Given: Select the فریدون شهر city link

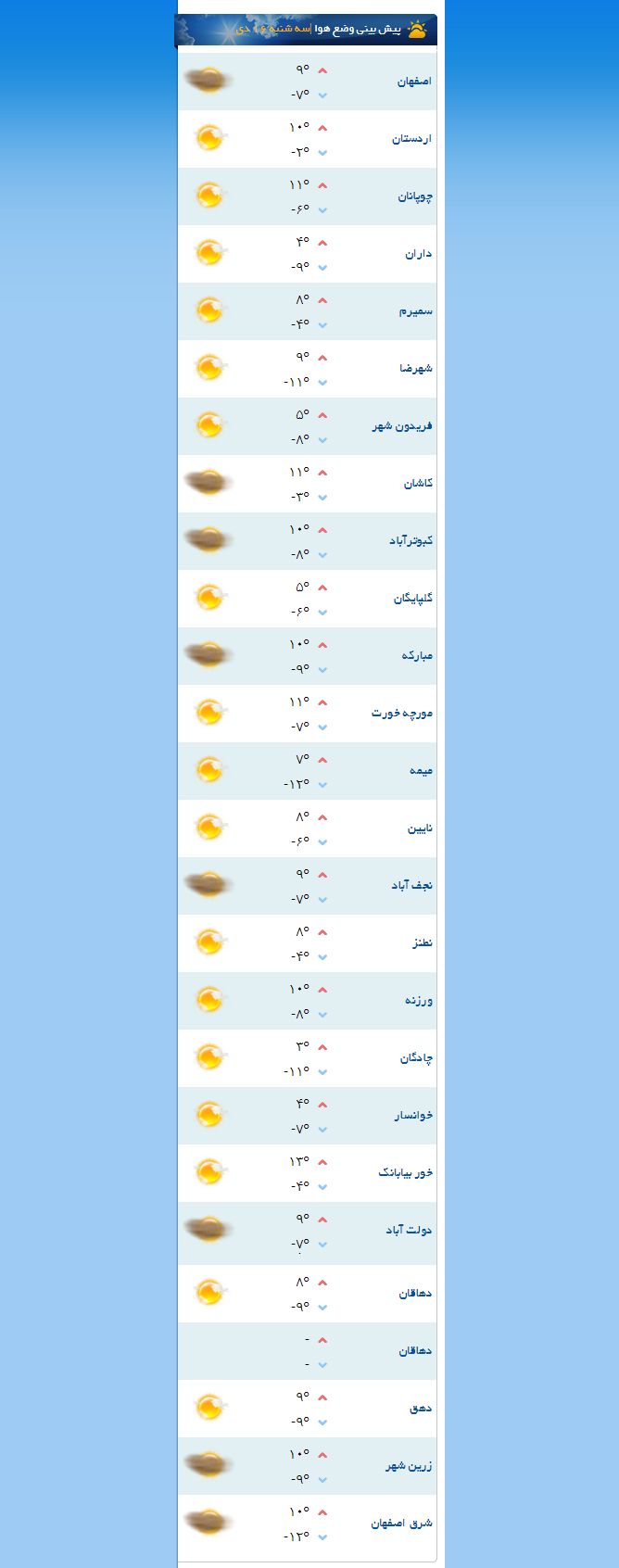Looking at the screenshot, I should pos(402,426).
